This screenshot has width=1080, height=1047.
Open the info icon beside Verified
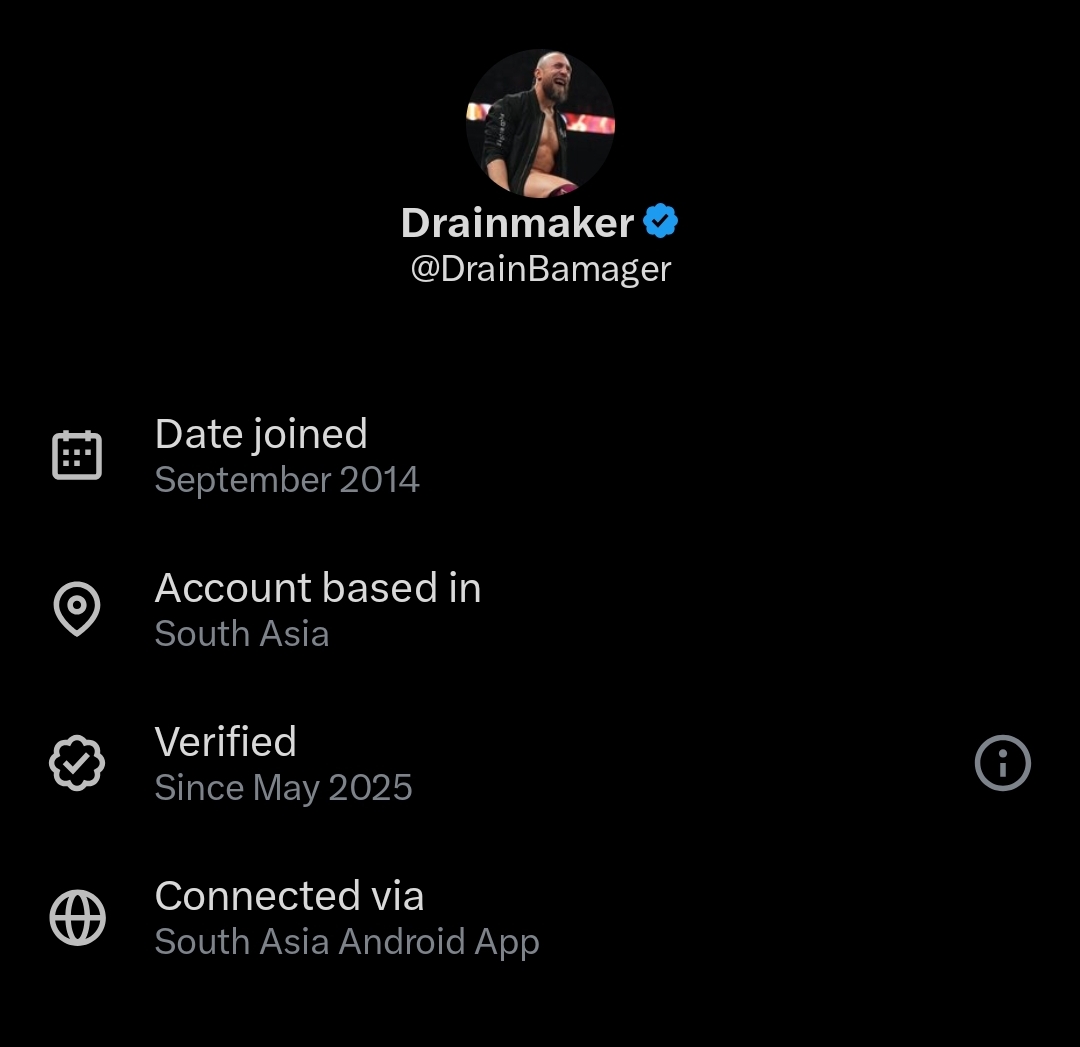(x=1002, y=764)
